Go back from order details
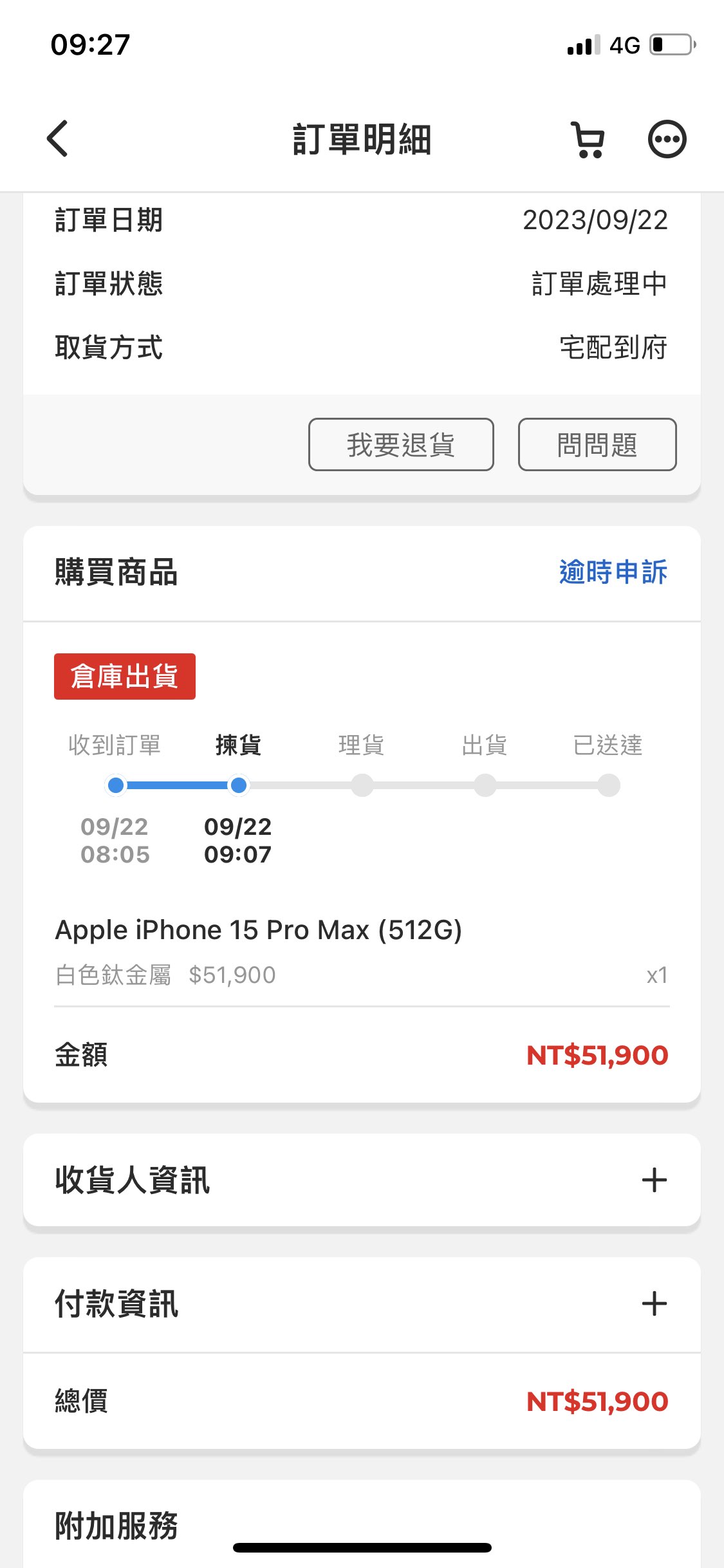This screenshot has height=1568, width=724. [58, 138]
